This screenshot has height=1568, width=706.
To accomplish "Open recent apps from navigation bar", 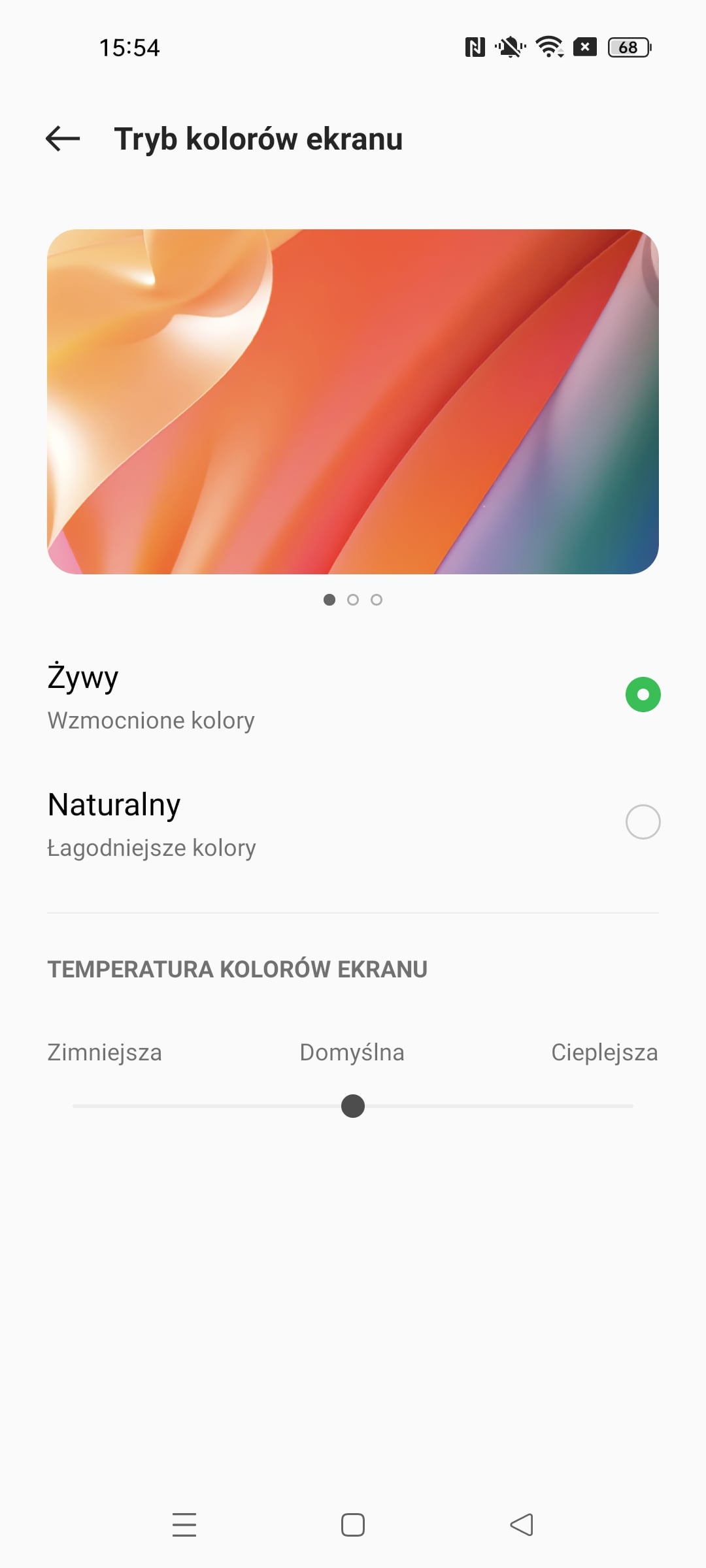I will pos(184,1525).
